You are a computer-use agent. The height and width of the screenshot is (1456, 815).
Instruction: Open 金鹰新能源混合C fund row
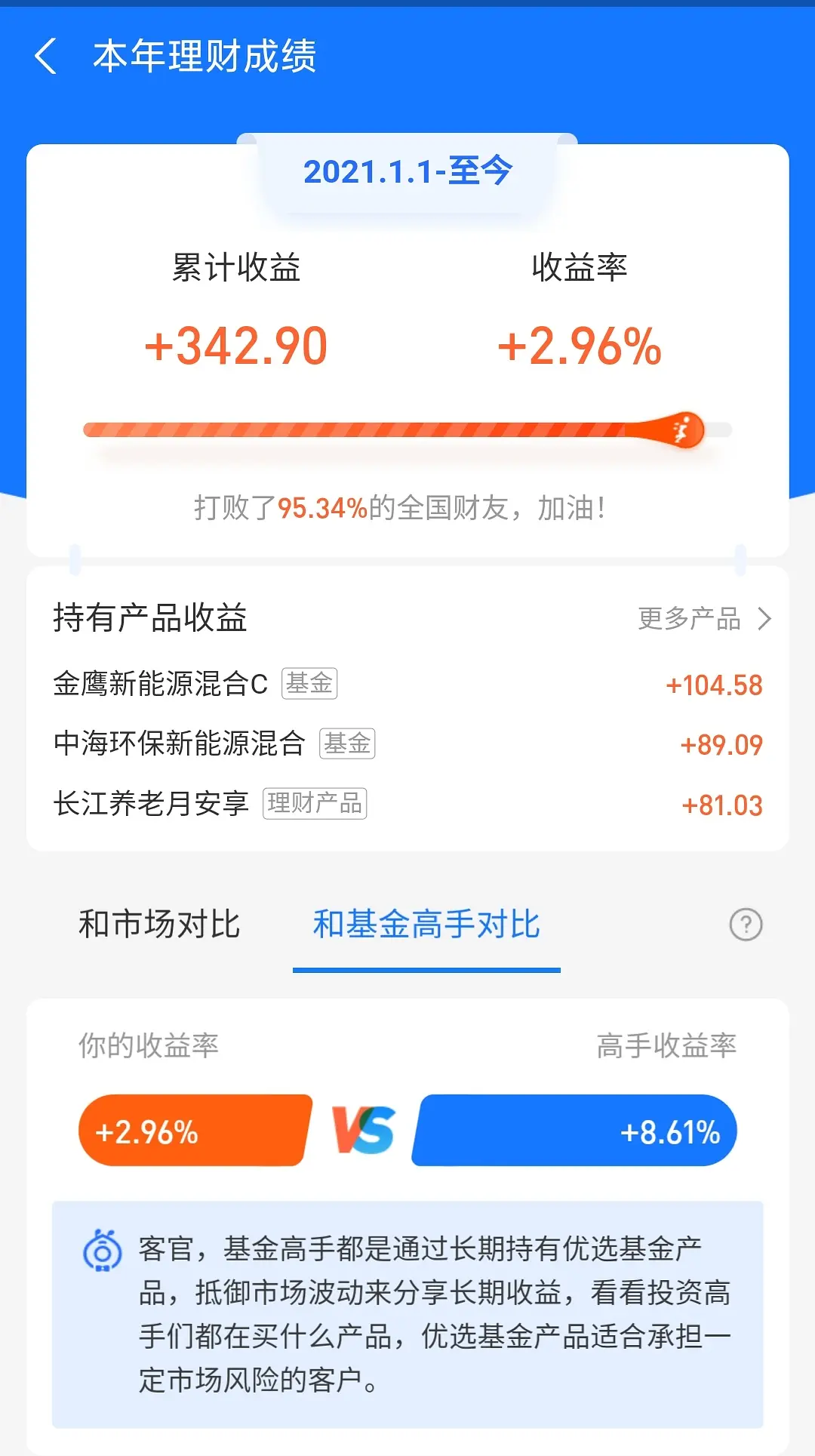click(x=407, y=684)
